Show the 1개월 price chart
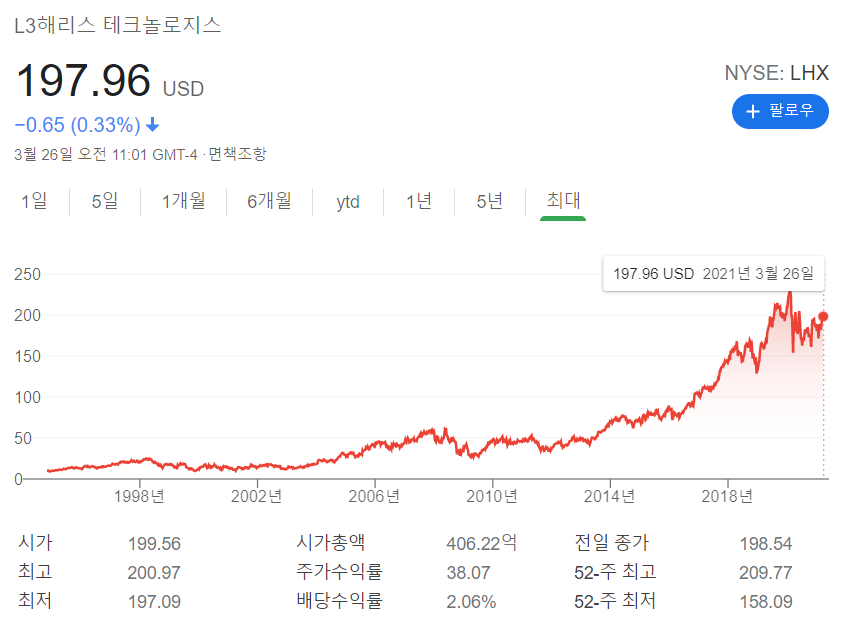This screenshot has height=633, width=855. (184, 201)
